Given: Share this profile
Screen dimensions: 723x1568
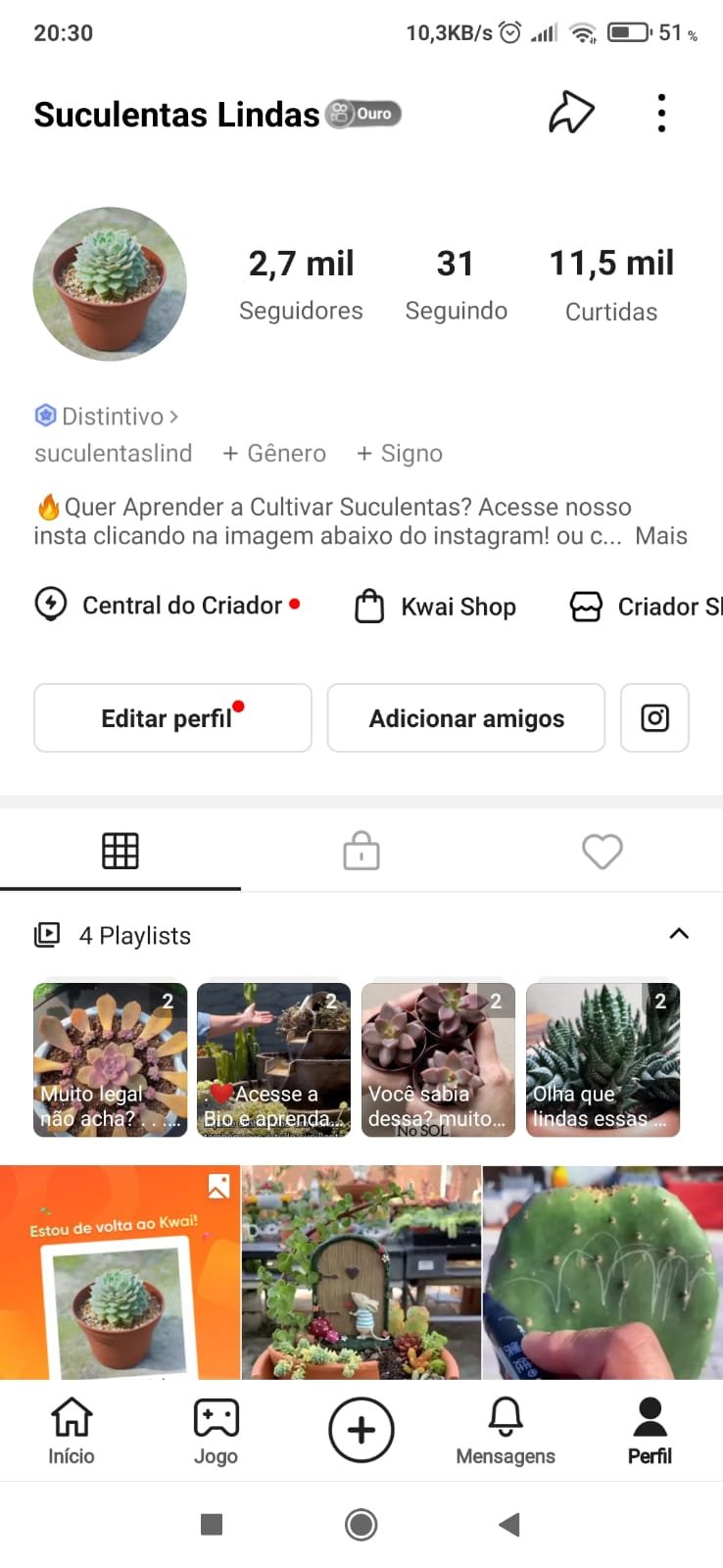Looking at the screenshot, I should [x=571, y=113].
